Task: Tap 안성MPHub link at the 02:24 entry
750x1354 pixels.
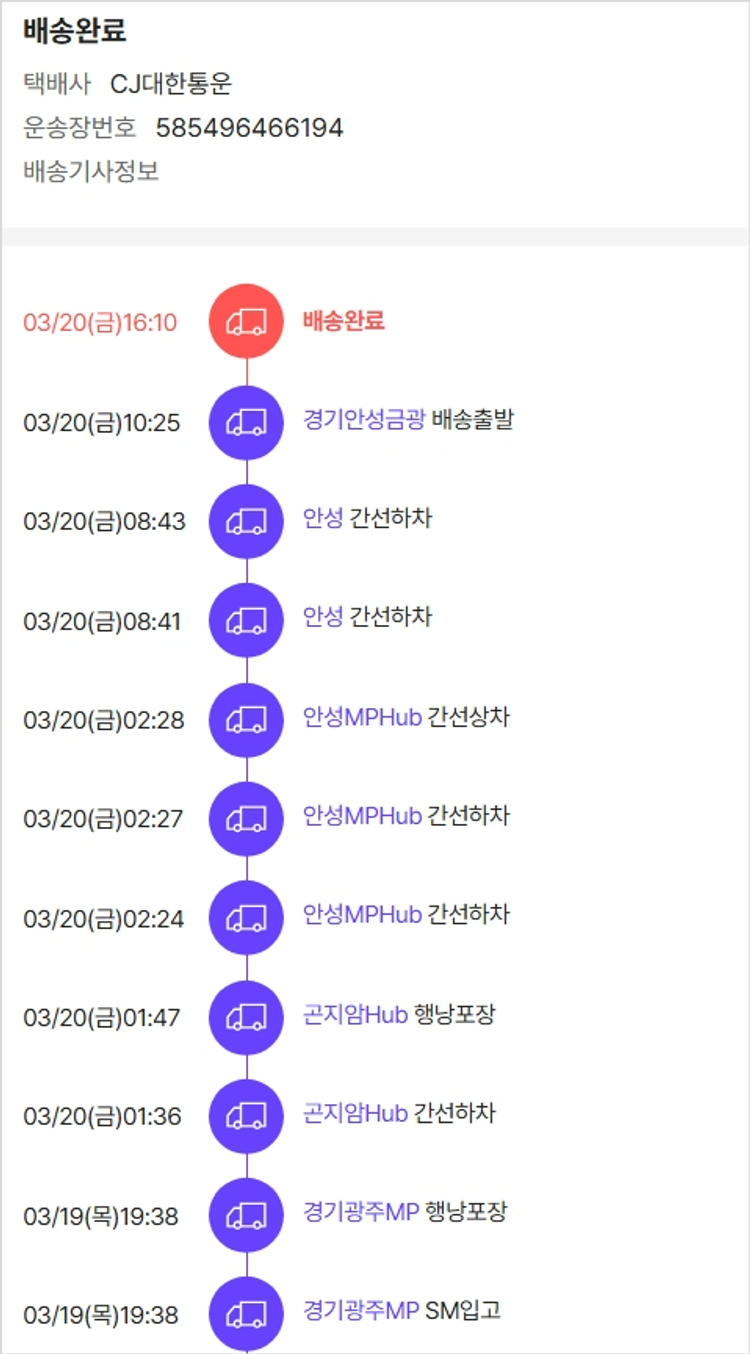Action: click(362, 915)
